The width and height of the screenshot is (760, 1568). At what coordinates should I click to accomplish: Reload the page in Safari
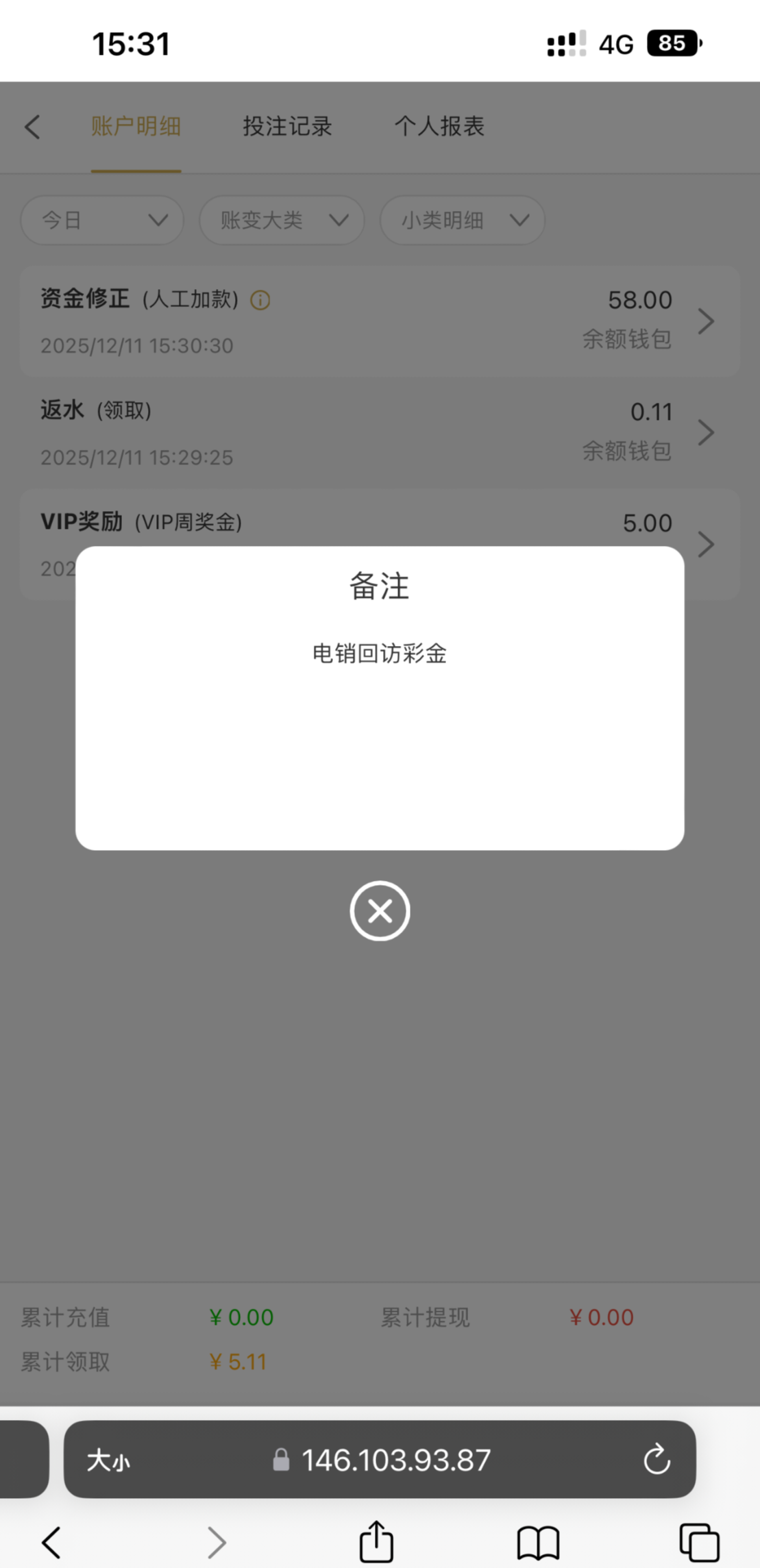click(x=656, y=1460)
